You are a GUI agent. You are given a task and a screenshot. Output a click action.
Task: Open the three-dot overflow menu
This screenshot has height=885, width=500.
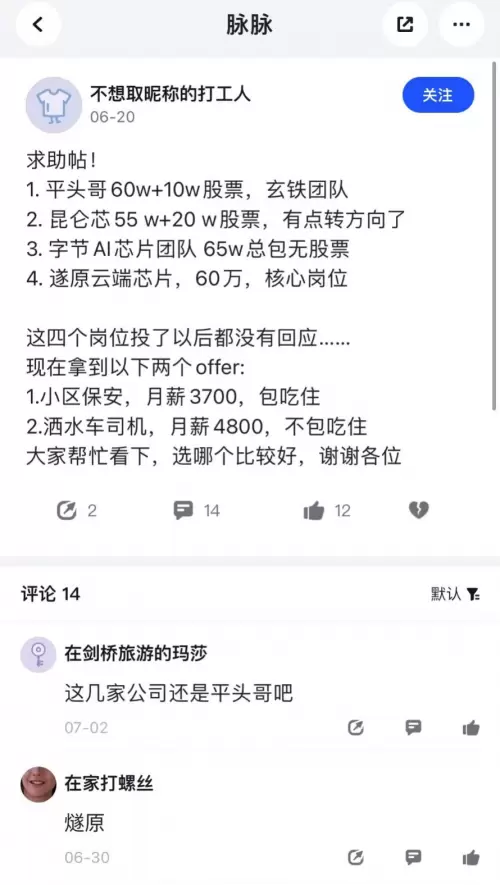[461, 24]
